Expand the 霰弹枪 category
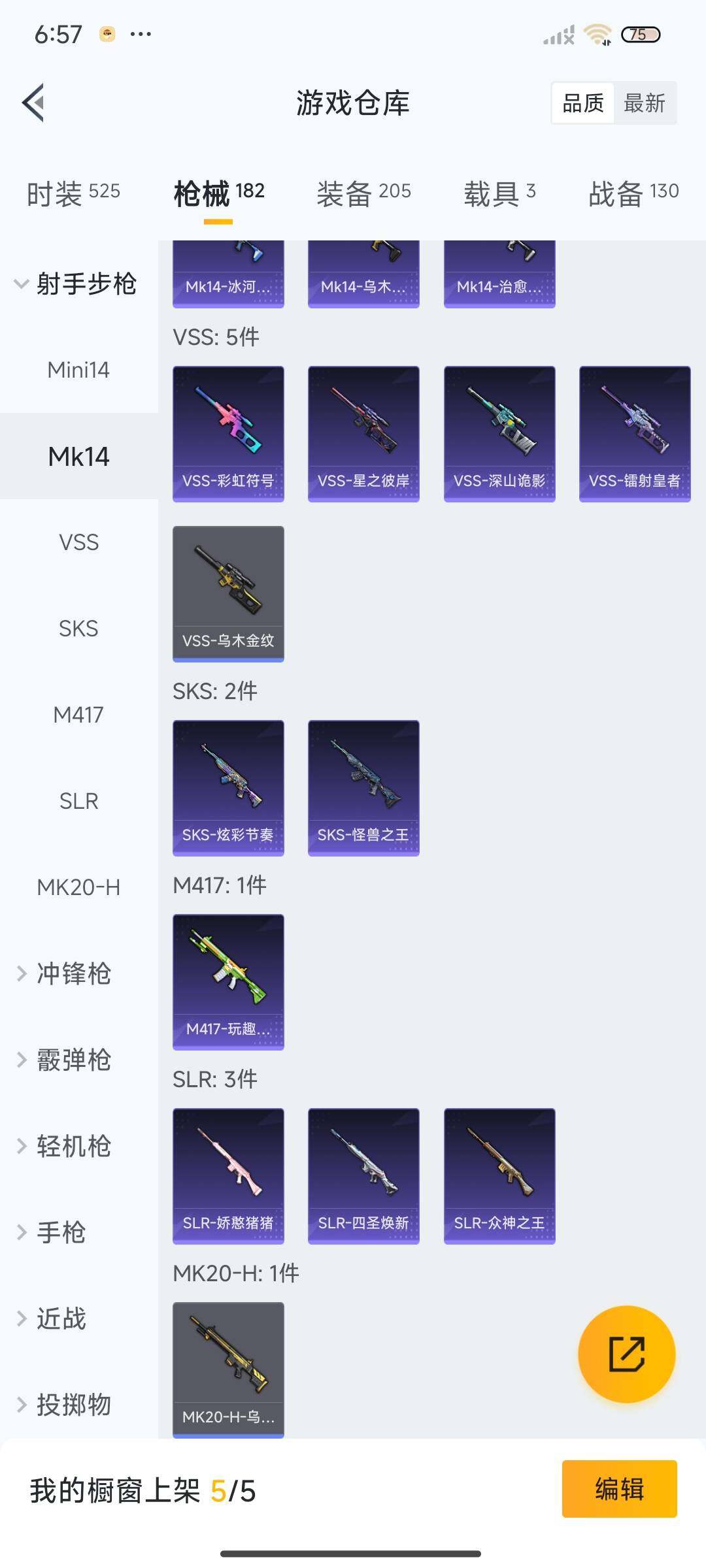Screen dimensions: 706x1568 pos(73,1060)
